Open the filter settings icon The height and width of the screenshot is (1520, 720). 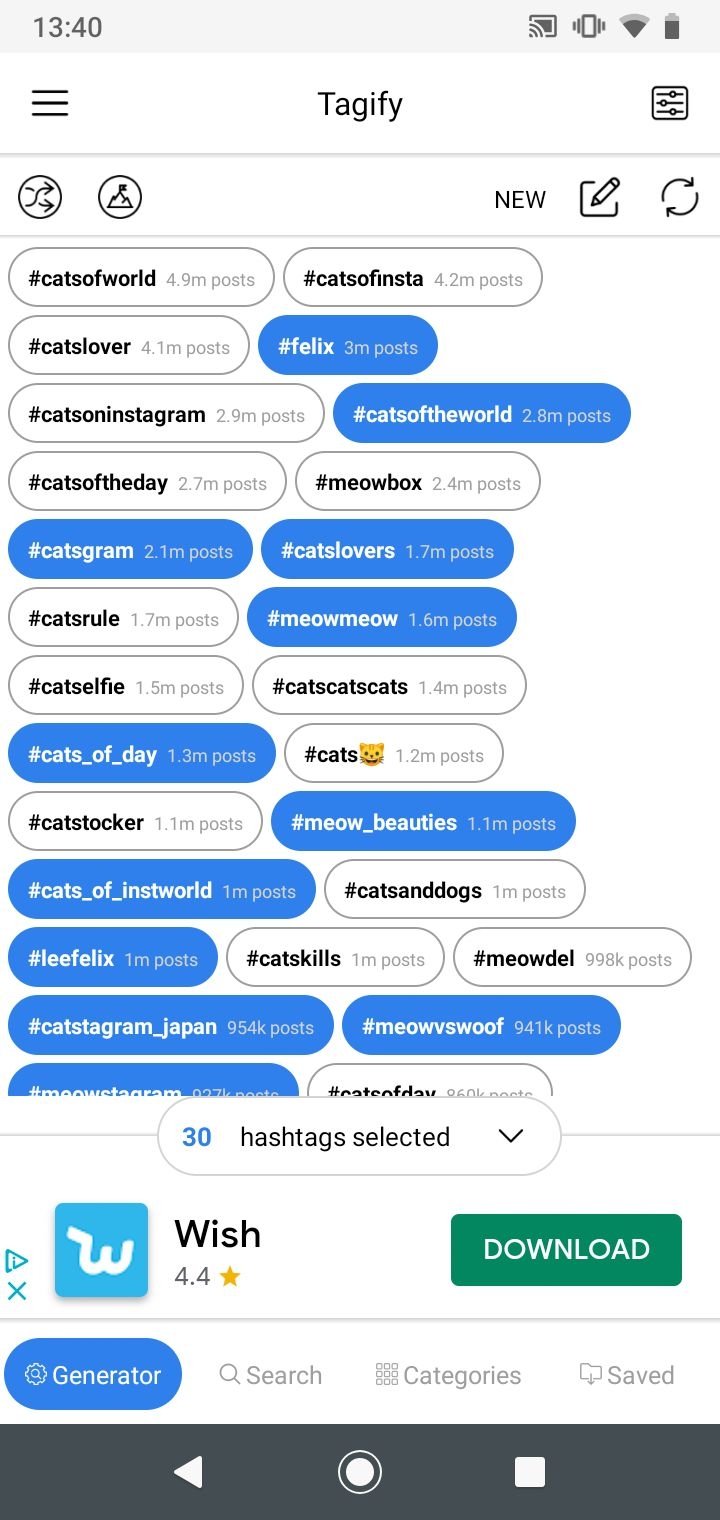(669, 103)
